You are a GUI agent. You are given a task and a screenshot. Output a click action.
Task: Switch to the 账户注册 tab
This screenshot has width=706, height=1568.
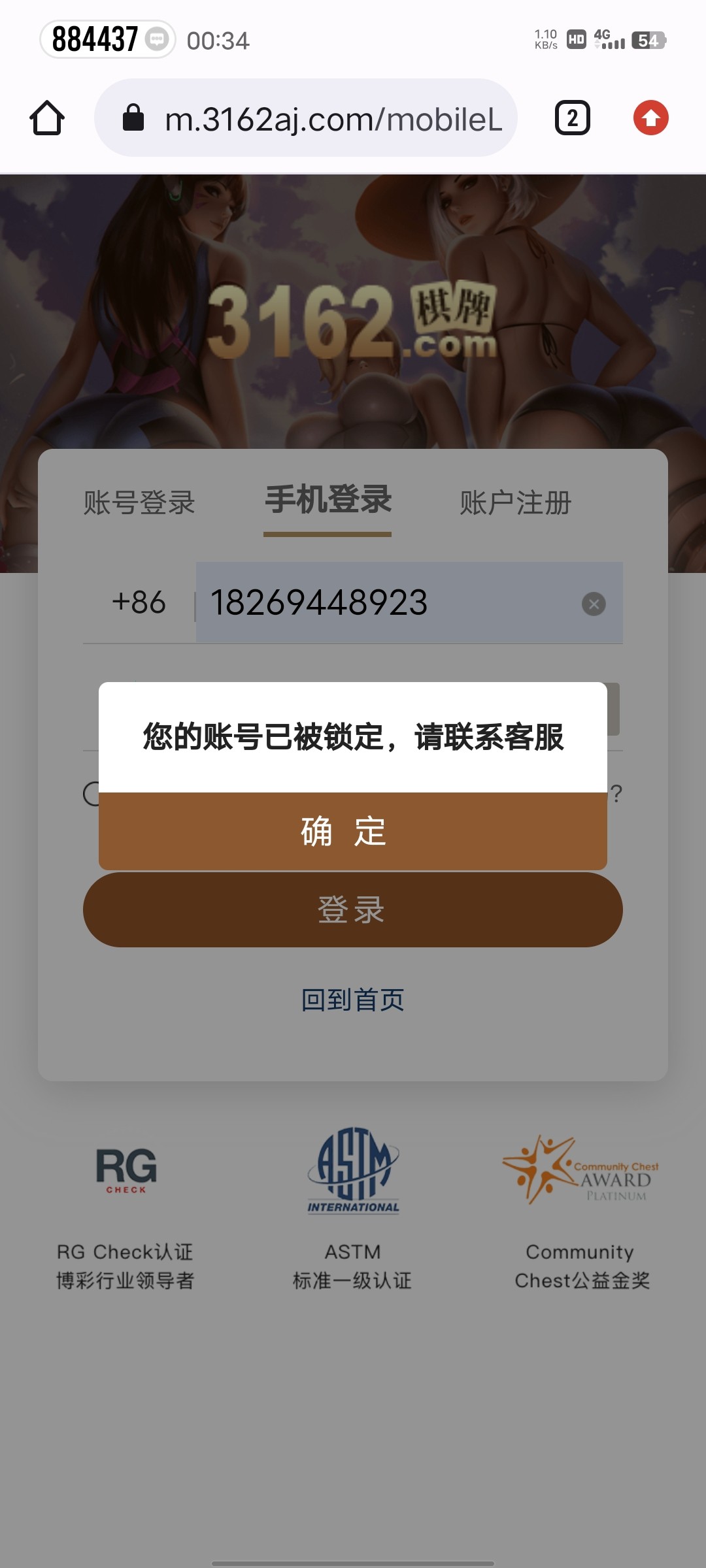point(515,502)
